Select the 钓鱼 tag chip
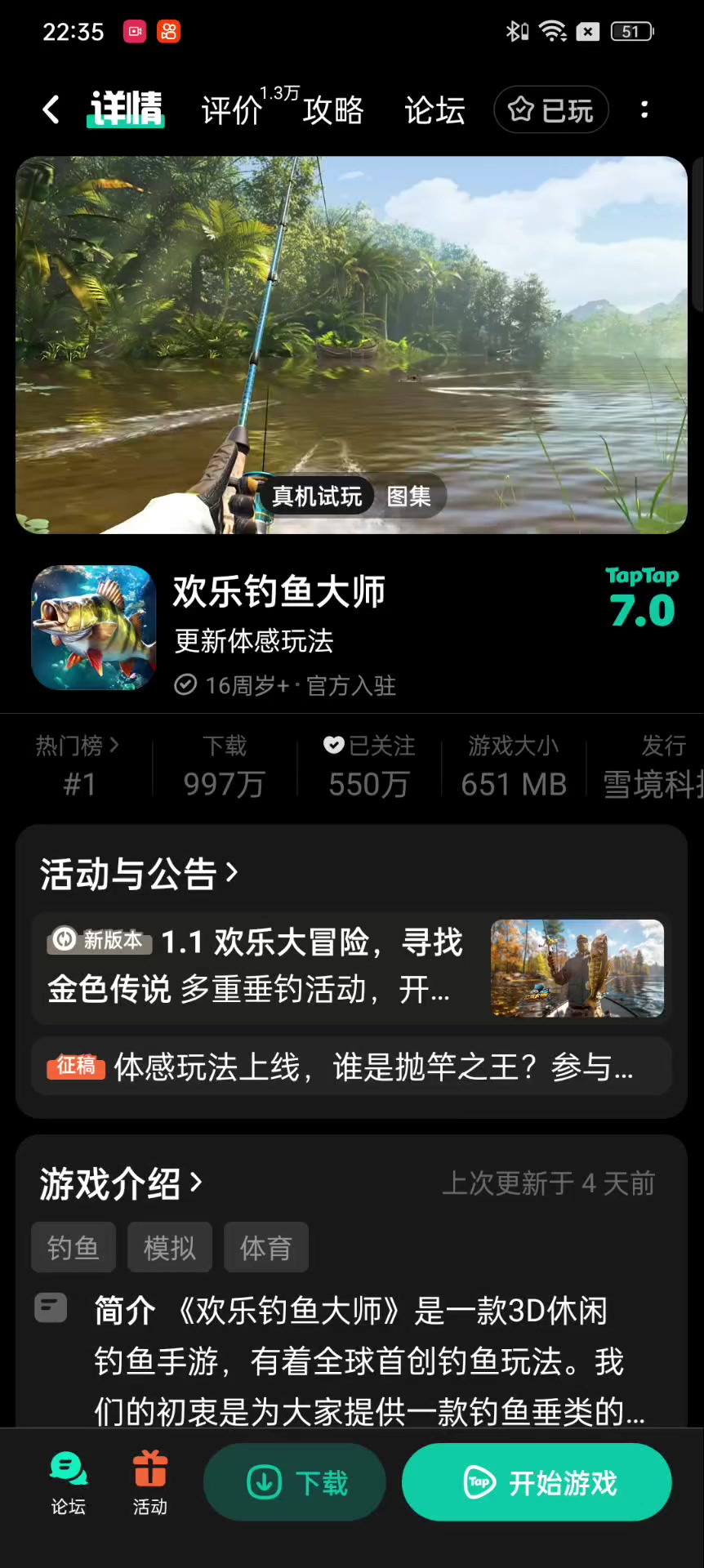 point(74,1247)
